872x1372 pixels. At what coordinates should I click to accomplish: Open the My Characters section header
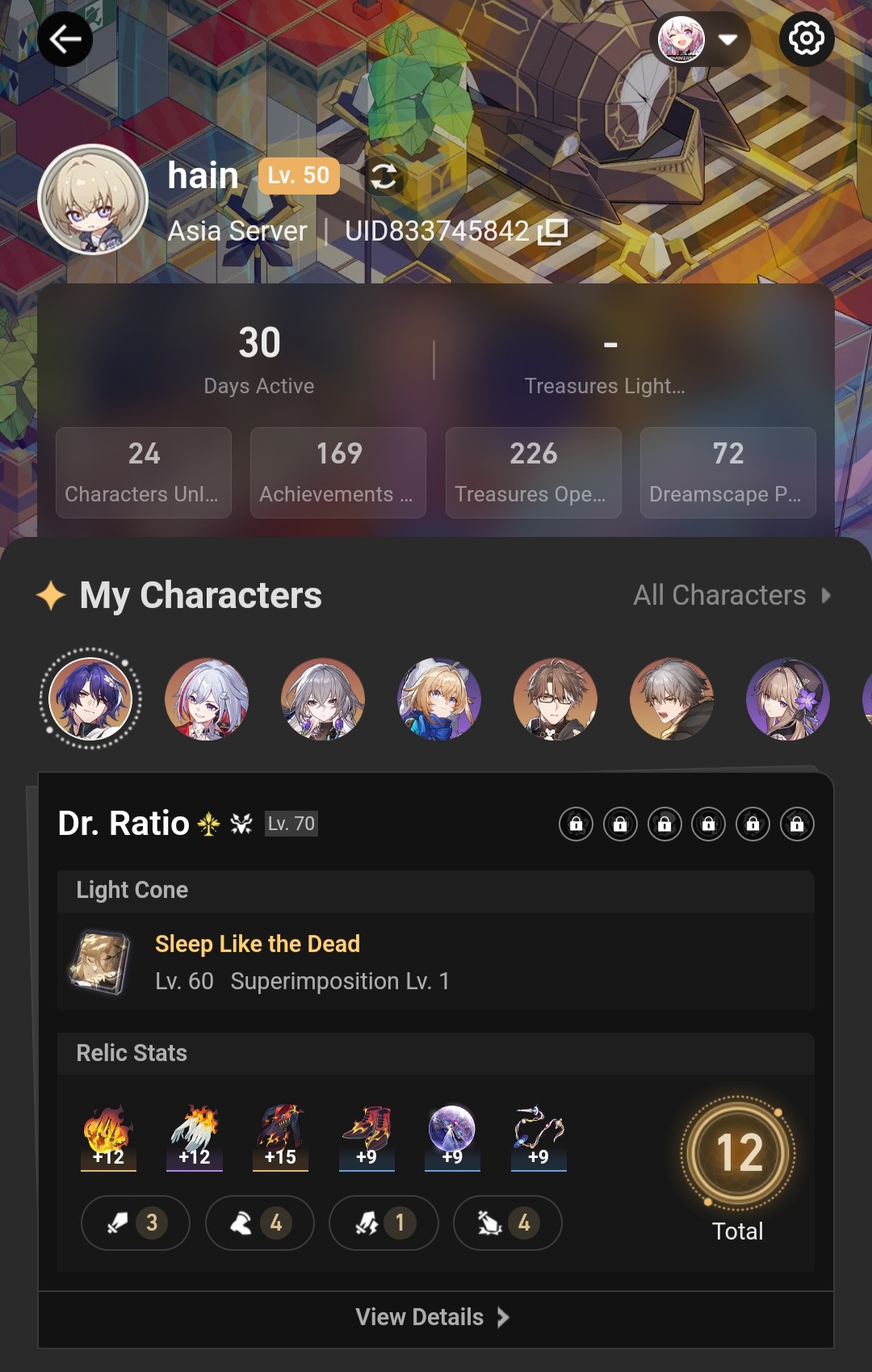201,595
